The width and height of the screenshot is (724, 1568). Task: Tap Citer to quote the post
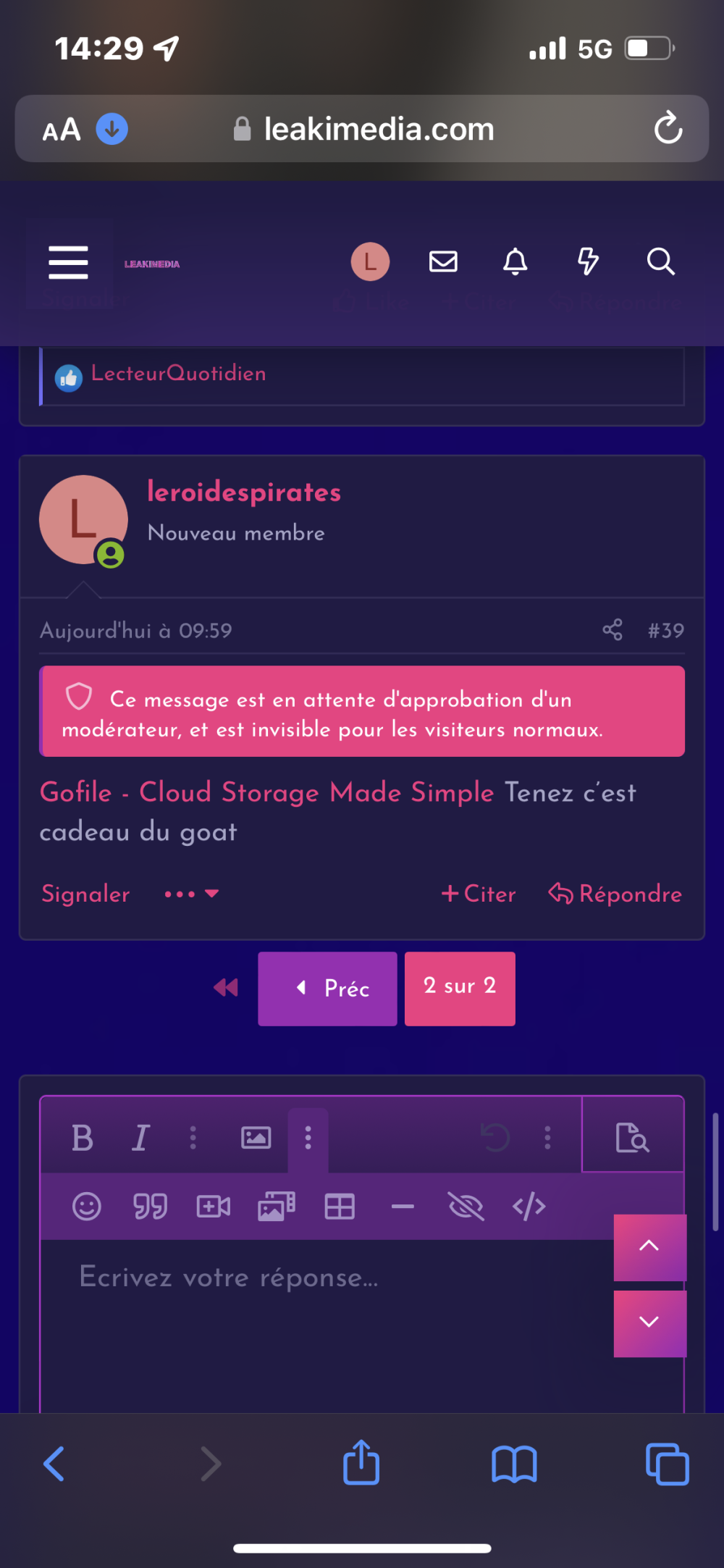479,894
